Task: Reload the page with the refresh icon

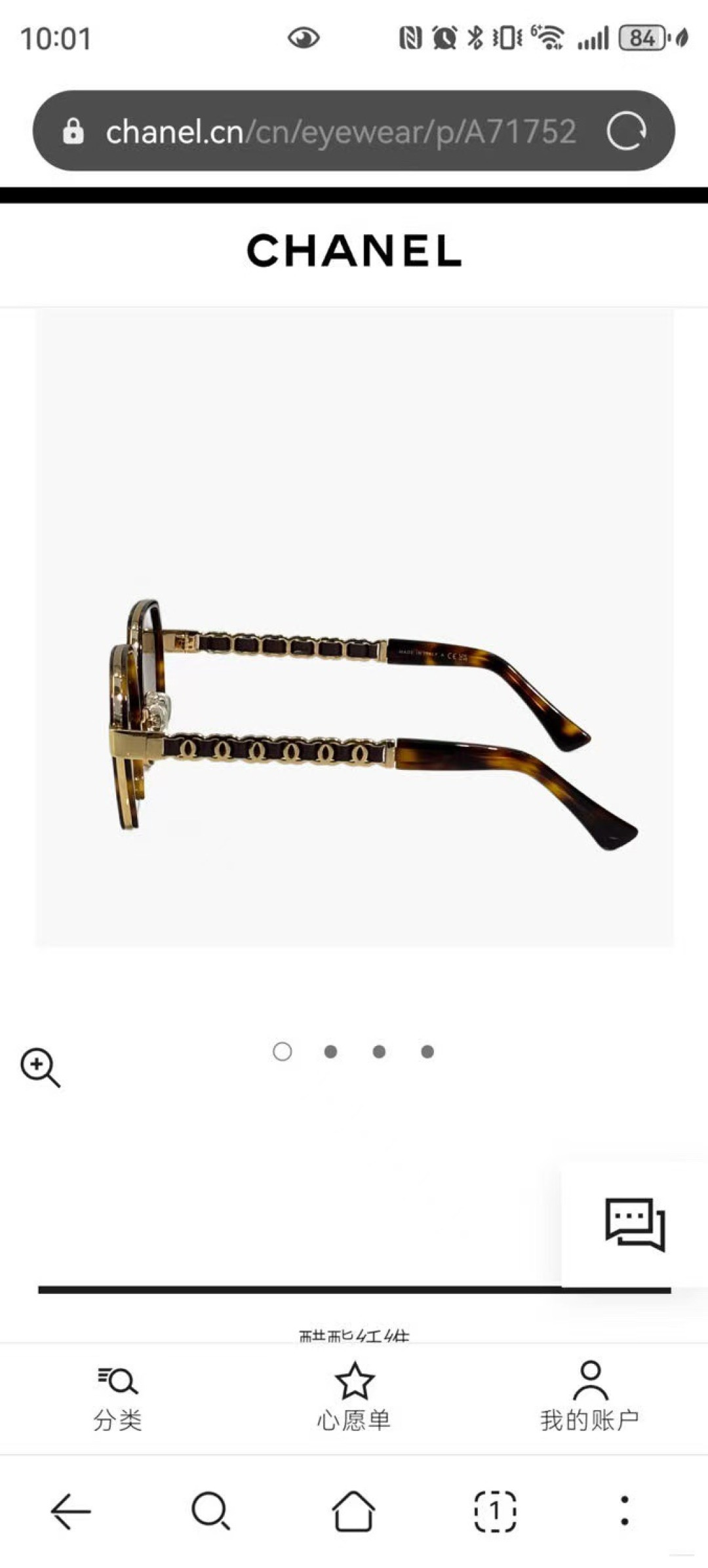Action: tap(626, 132)
